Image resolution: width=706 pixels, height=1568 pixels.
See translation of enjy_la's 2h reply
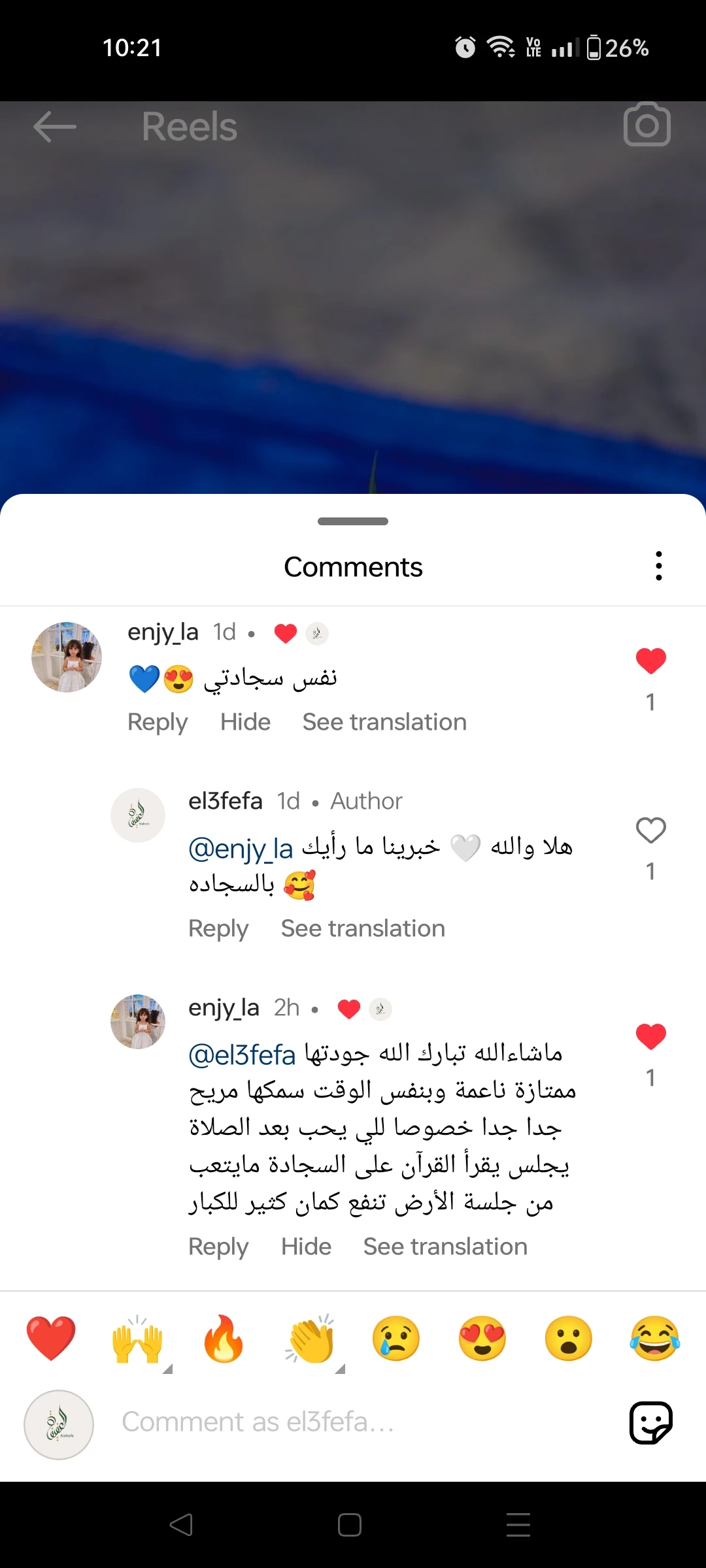(x=445, y=1247)
